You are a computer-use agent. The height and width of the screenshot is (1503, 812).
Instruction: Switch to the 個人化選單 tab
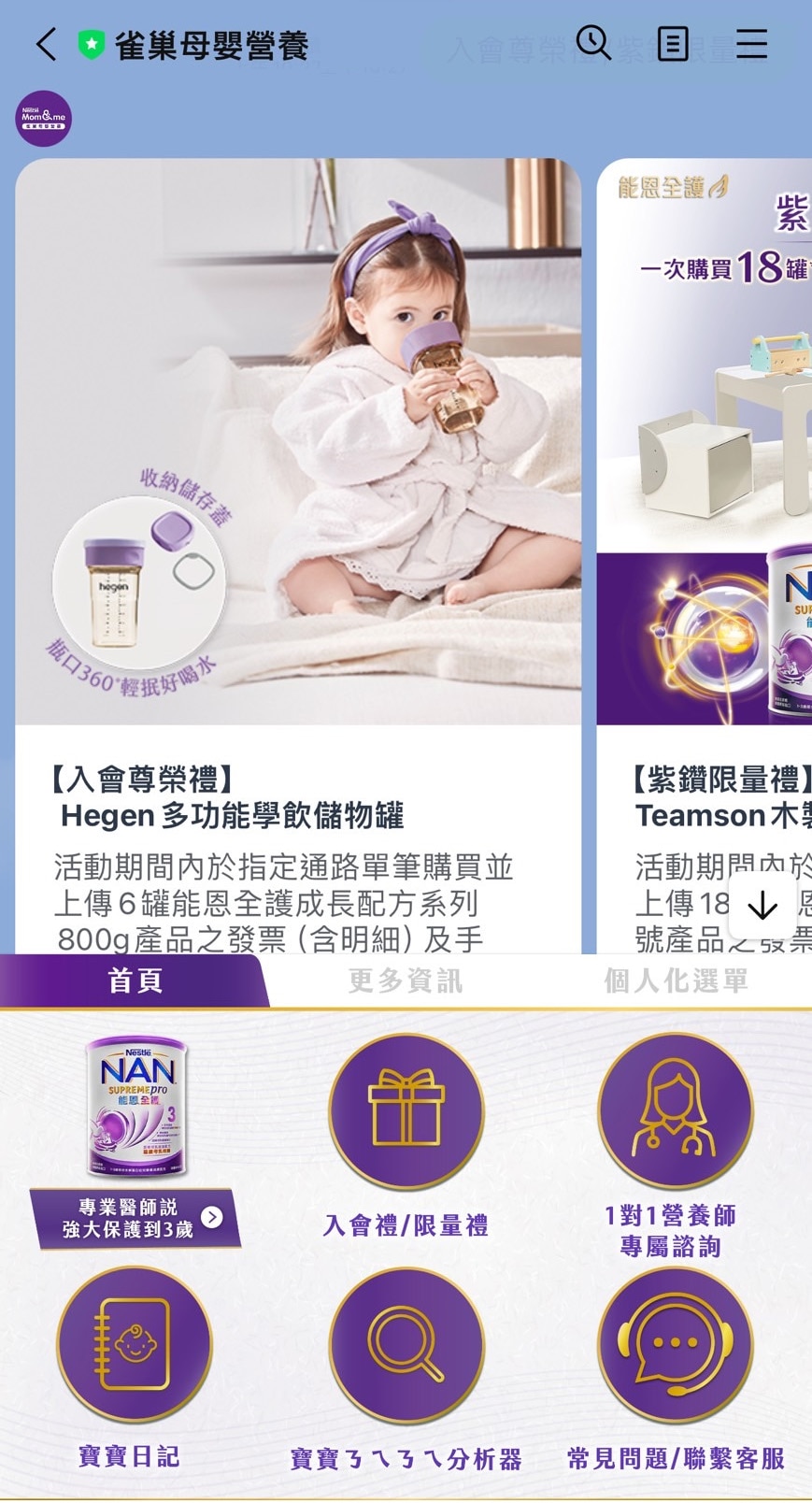click(x=675, y=981)
